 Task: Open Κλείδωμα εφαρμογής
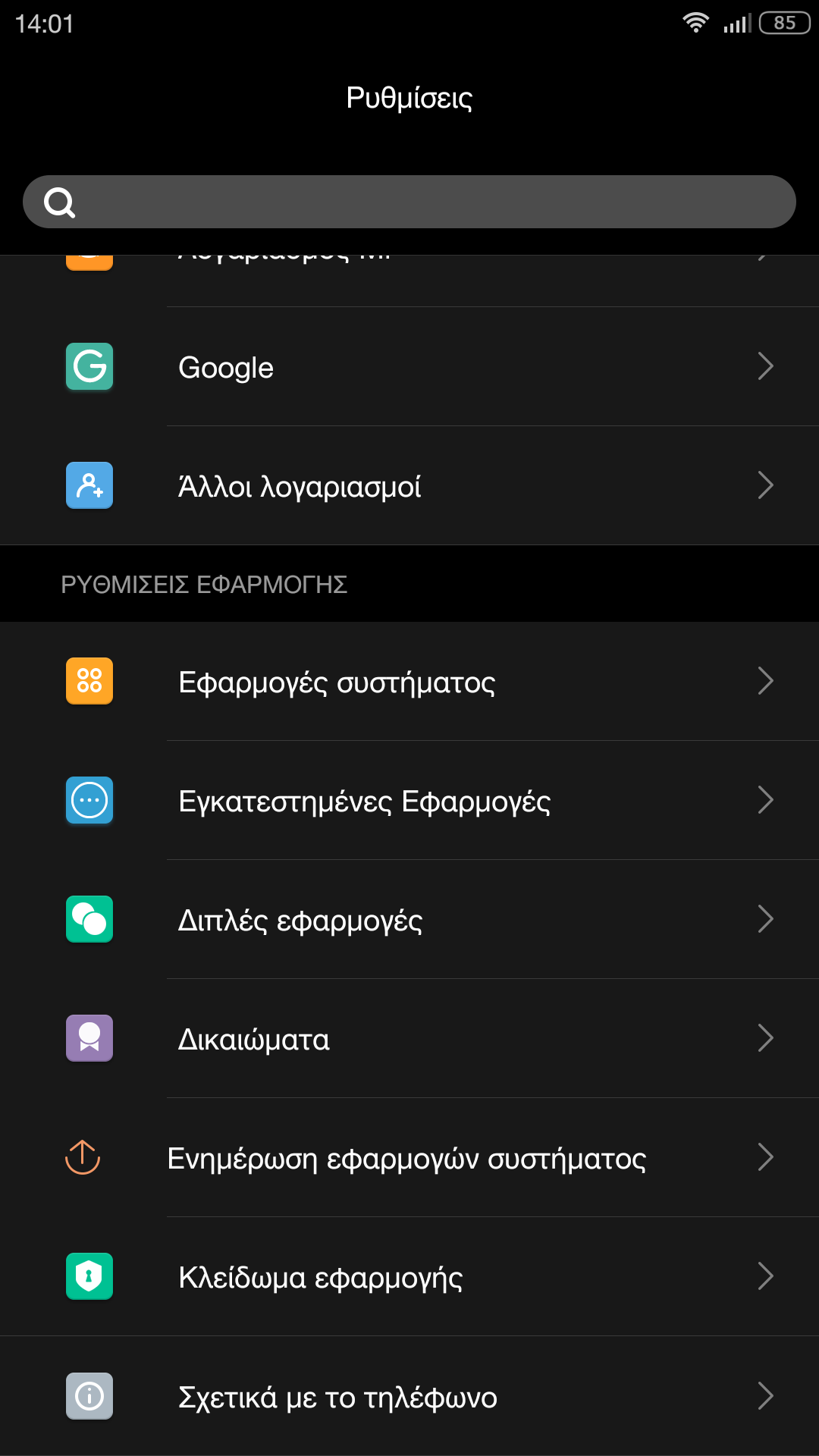coord(409,1277)
